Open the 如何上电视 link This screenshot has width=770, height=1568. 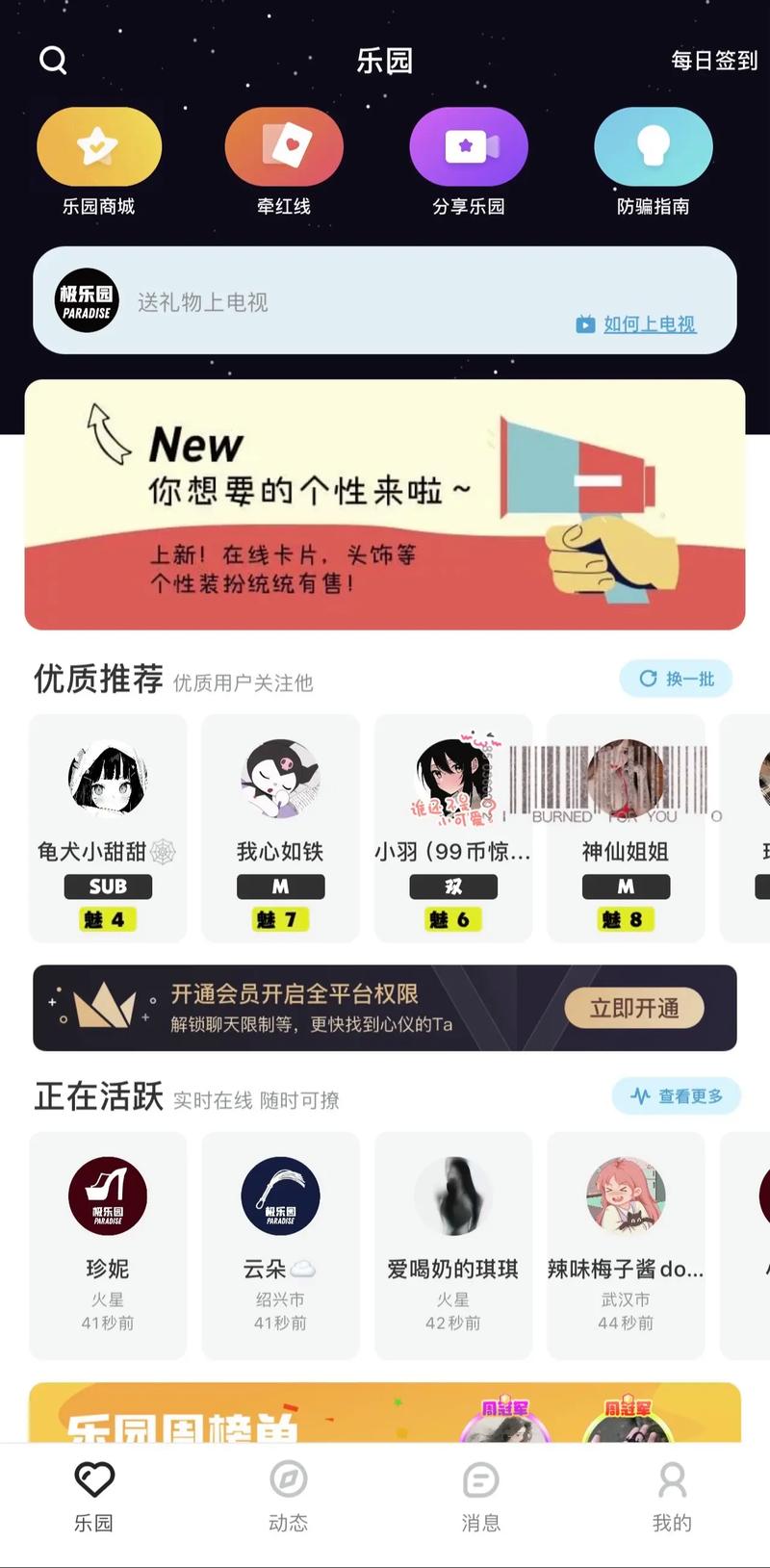coord(651,324)
